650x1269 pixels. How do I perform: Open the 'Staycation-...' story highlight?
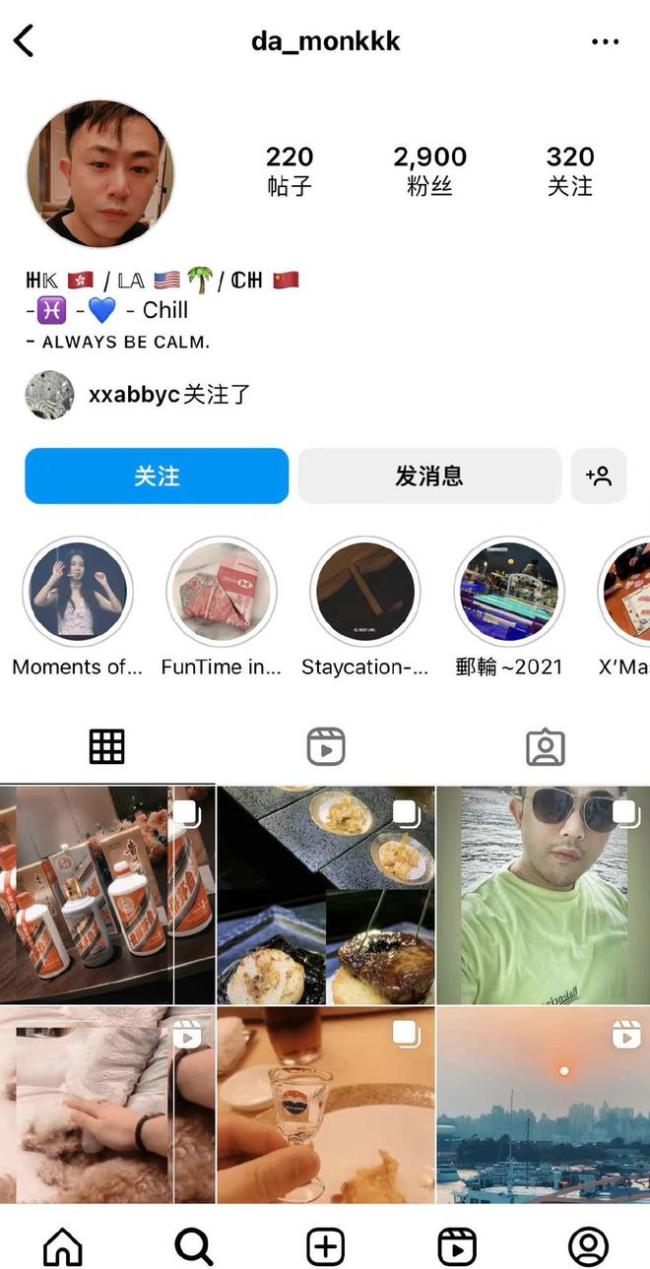[365, 593]
